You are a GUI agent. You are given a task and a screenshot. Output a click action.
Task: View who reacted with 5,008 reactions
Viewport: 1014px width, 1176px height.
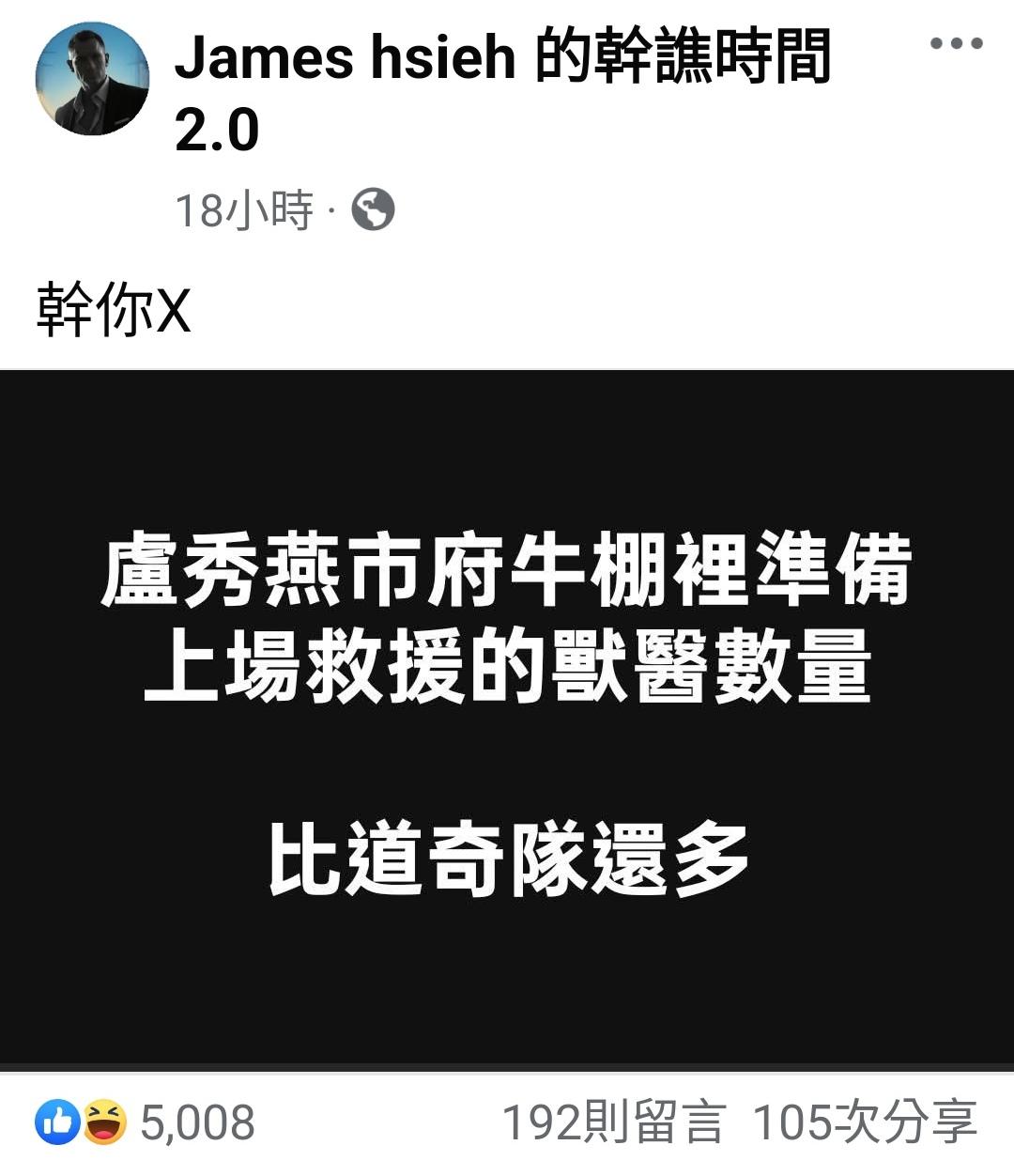click(146, 1122)
